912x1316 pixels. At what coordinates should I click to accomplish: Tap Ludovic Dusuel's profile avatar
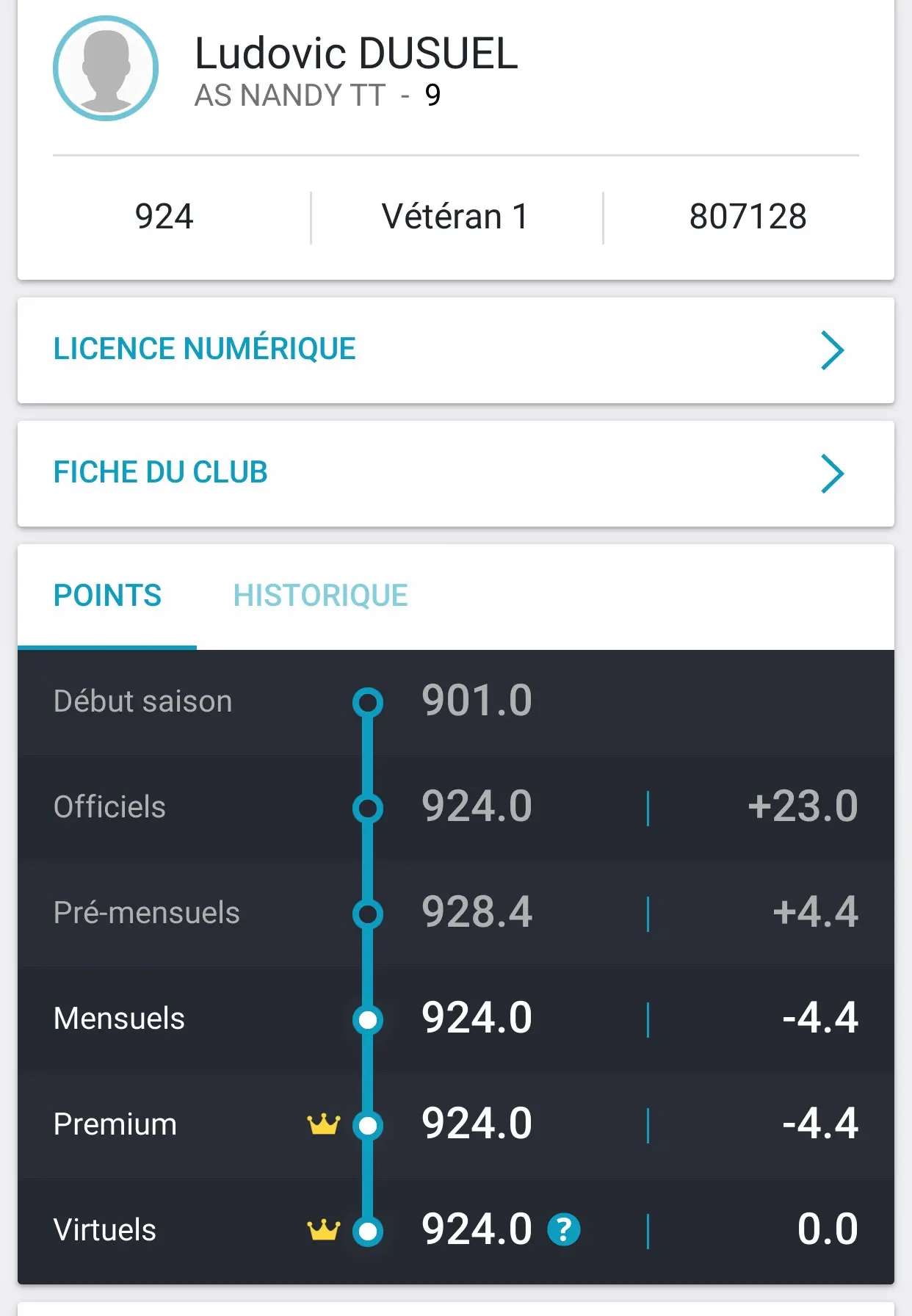click(106, 68)
